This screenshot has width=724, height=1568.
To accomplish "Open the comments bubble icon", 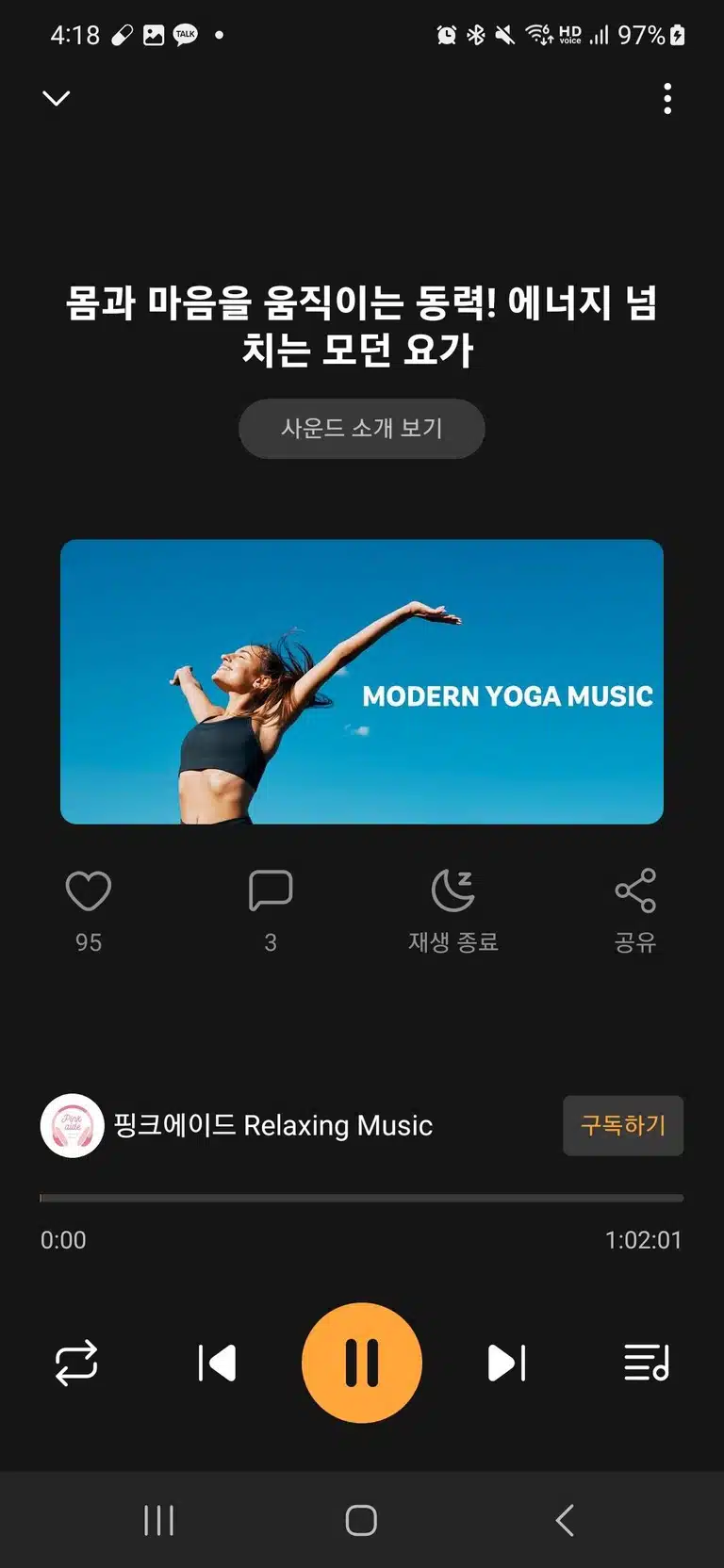I will coord(271,890).
